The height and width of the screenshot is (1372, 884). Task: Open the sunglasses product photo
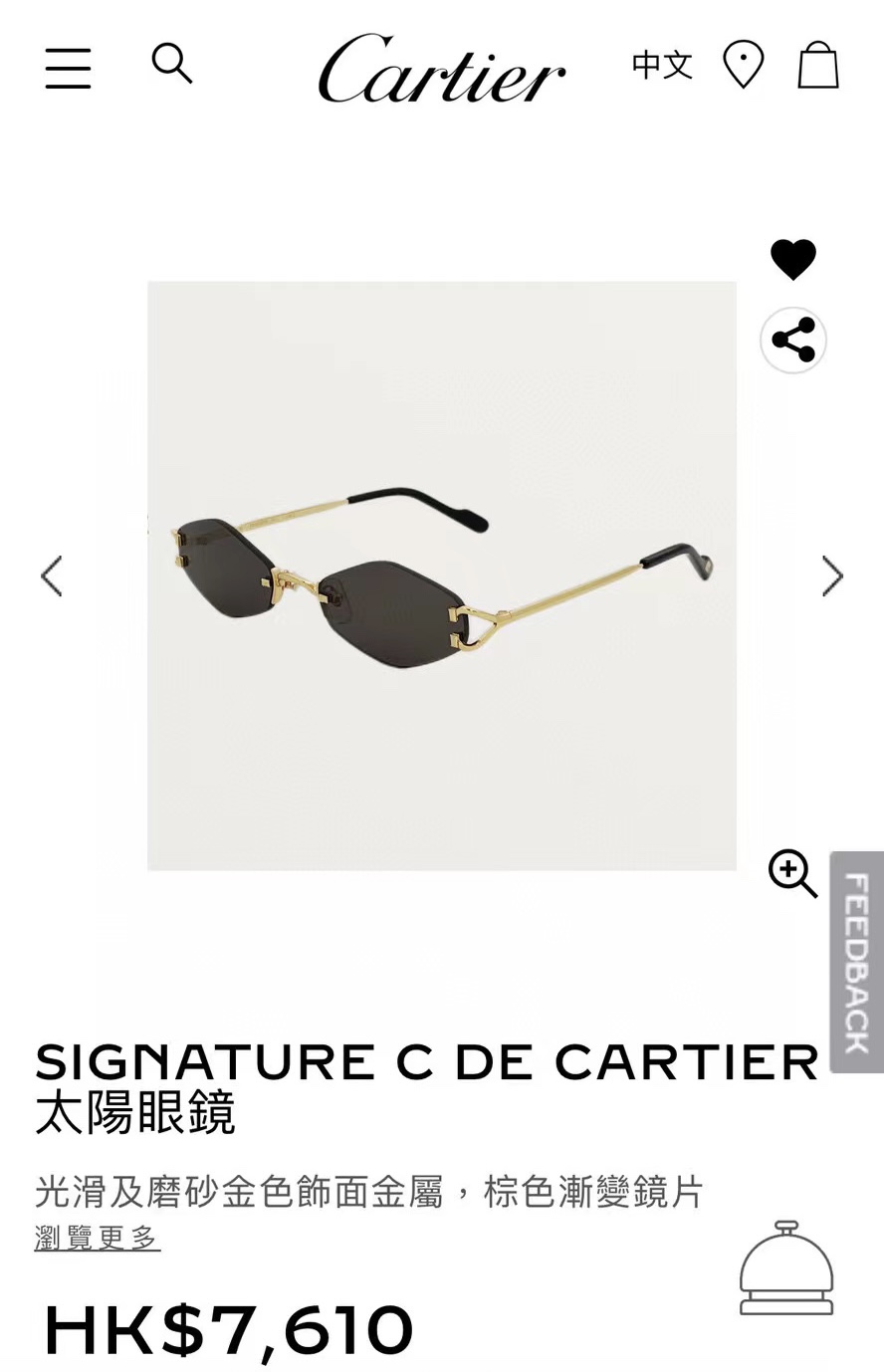442,575
